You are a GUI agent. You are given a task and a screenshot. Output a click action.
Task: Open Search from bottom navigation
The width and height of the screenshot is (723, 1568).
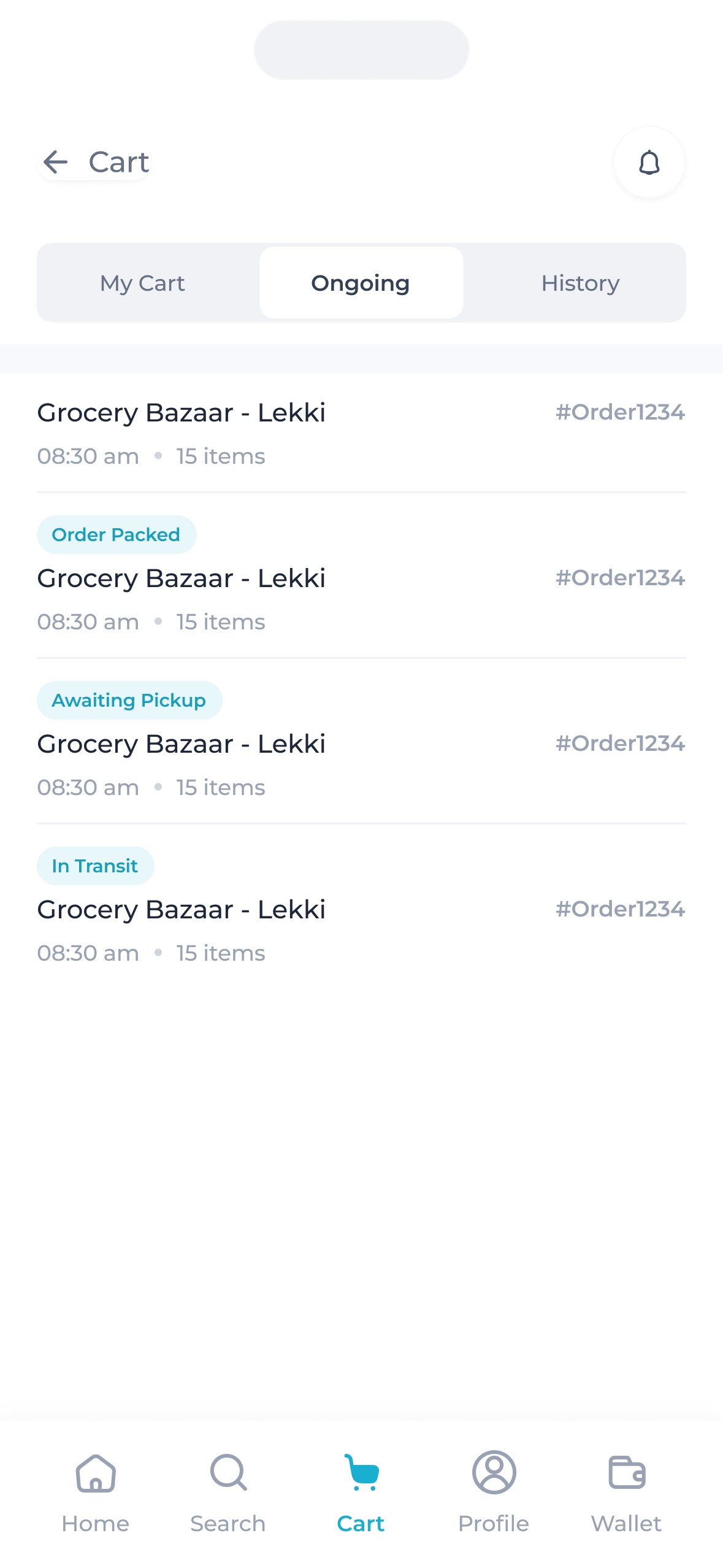tap(228, 1491)
